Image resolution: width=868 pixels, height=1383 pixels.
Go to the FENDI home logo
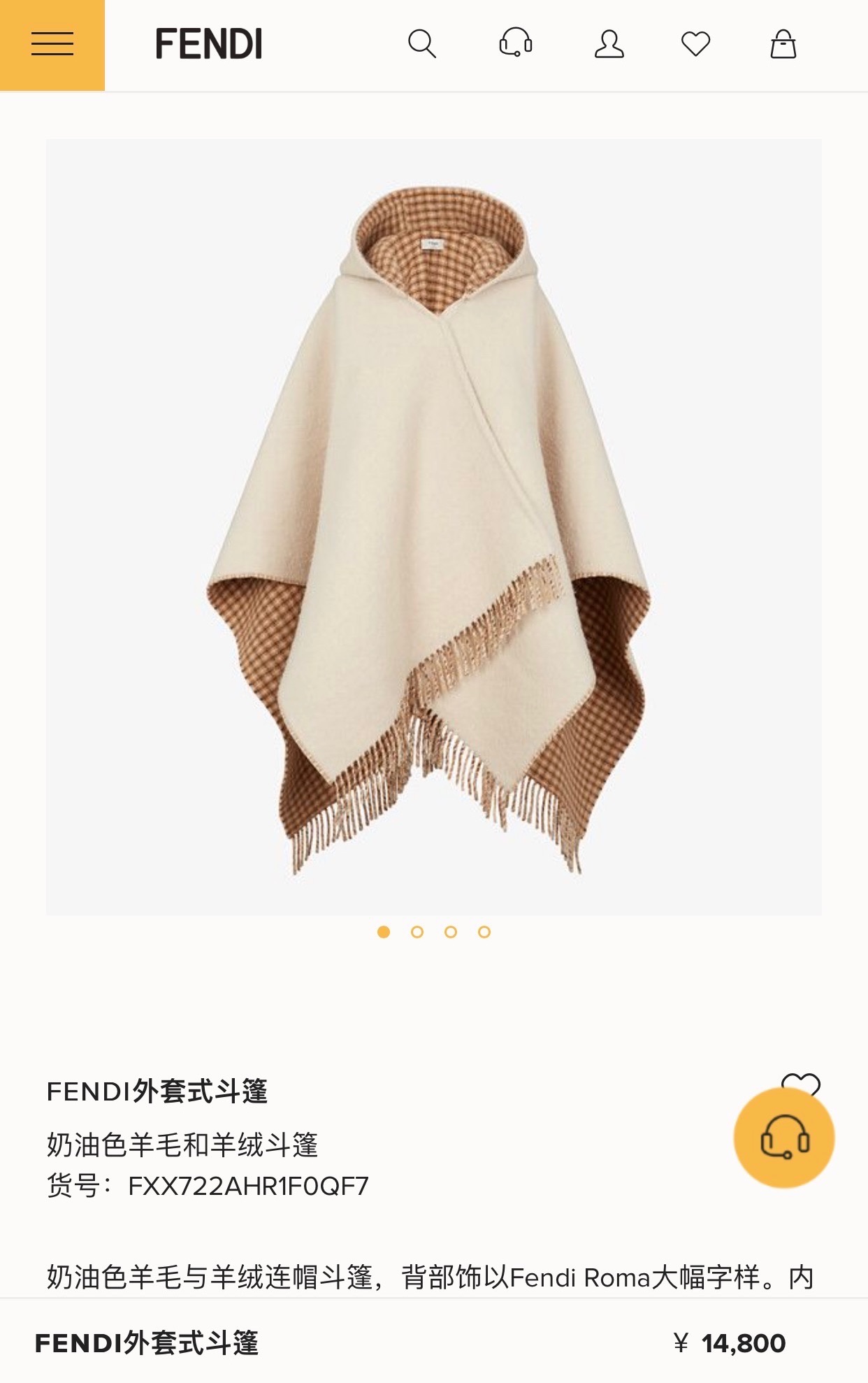[208, 44]
